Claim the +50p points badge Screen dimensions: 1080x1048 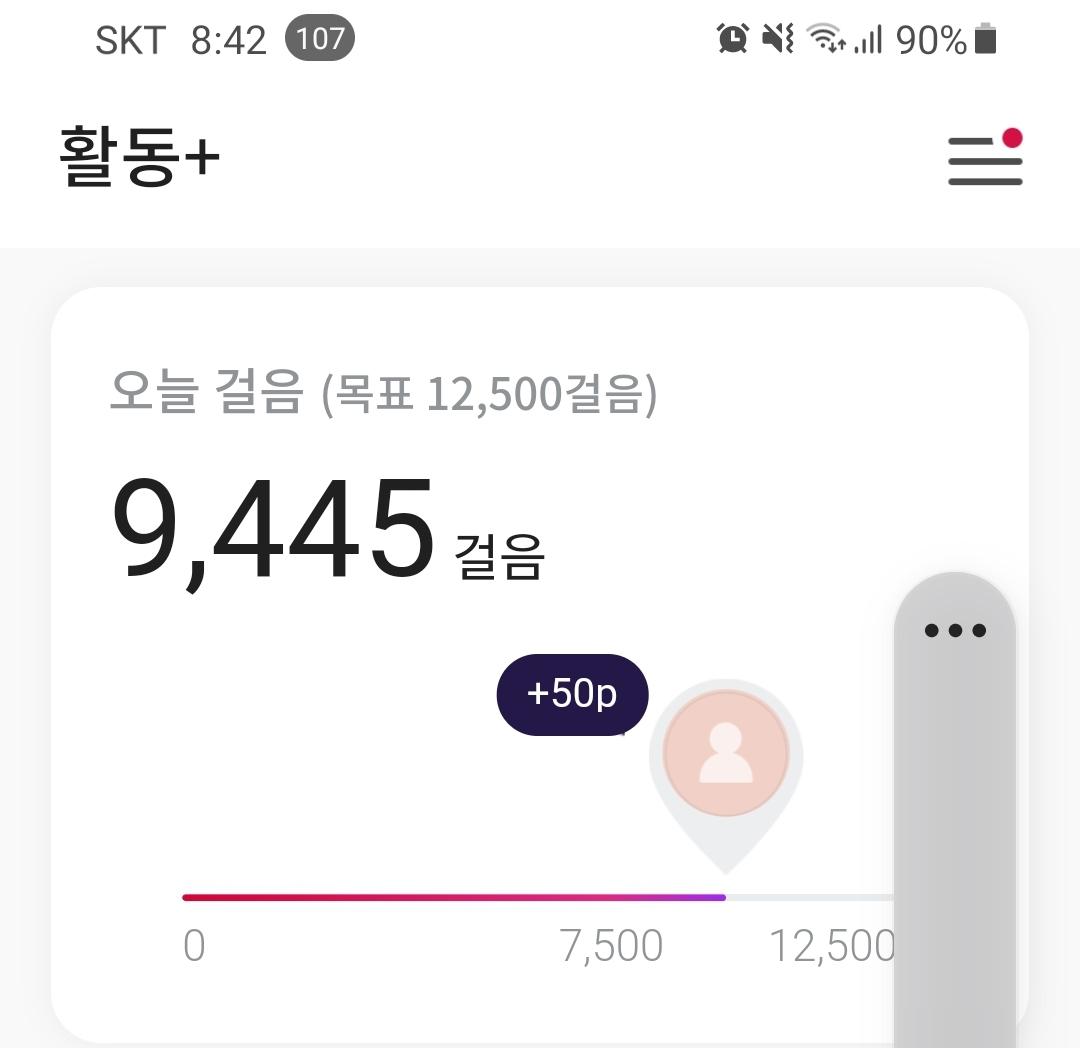(x=572, y=694)
